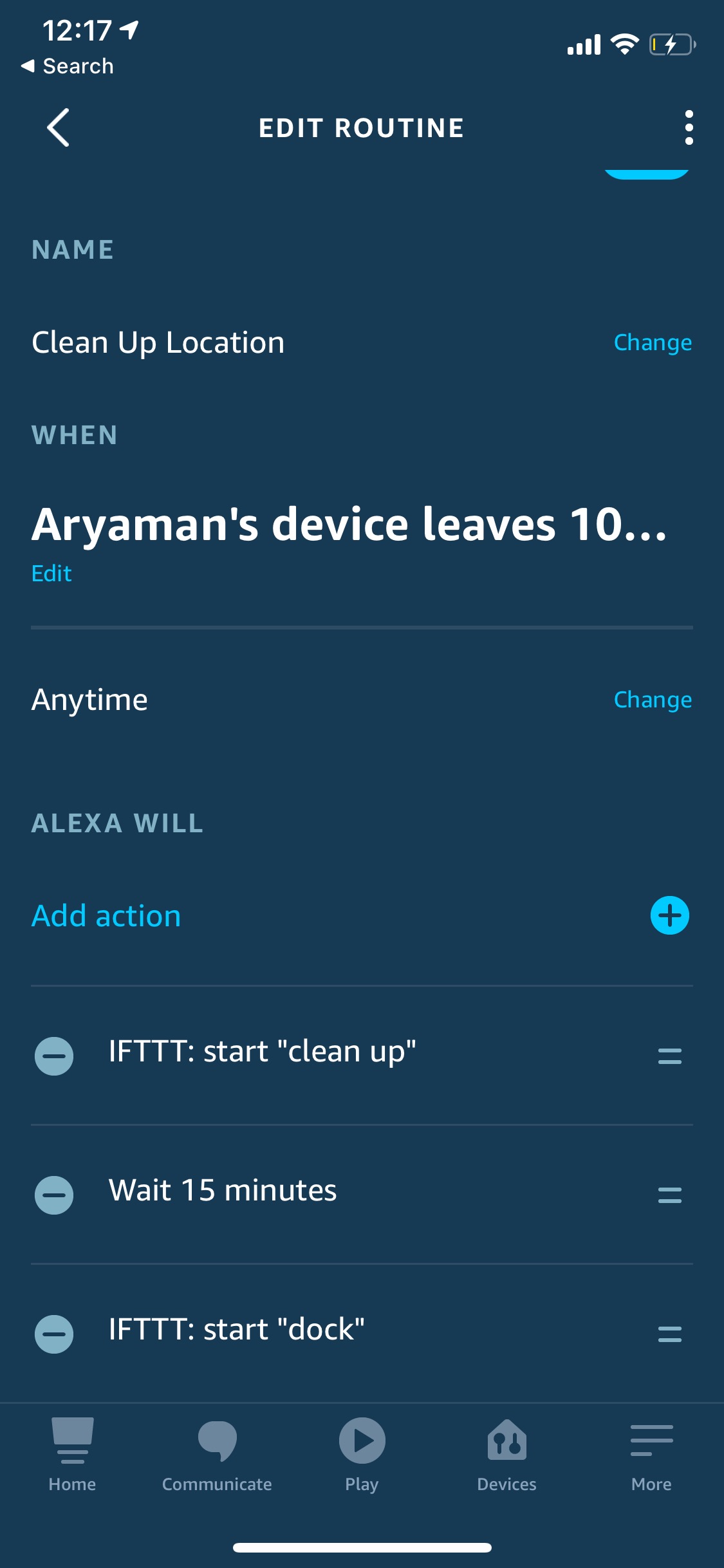
Task: Grab the Wait 15 minutes reorder handle
Action: point(669,1196)
